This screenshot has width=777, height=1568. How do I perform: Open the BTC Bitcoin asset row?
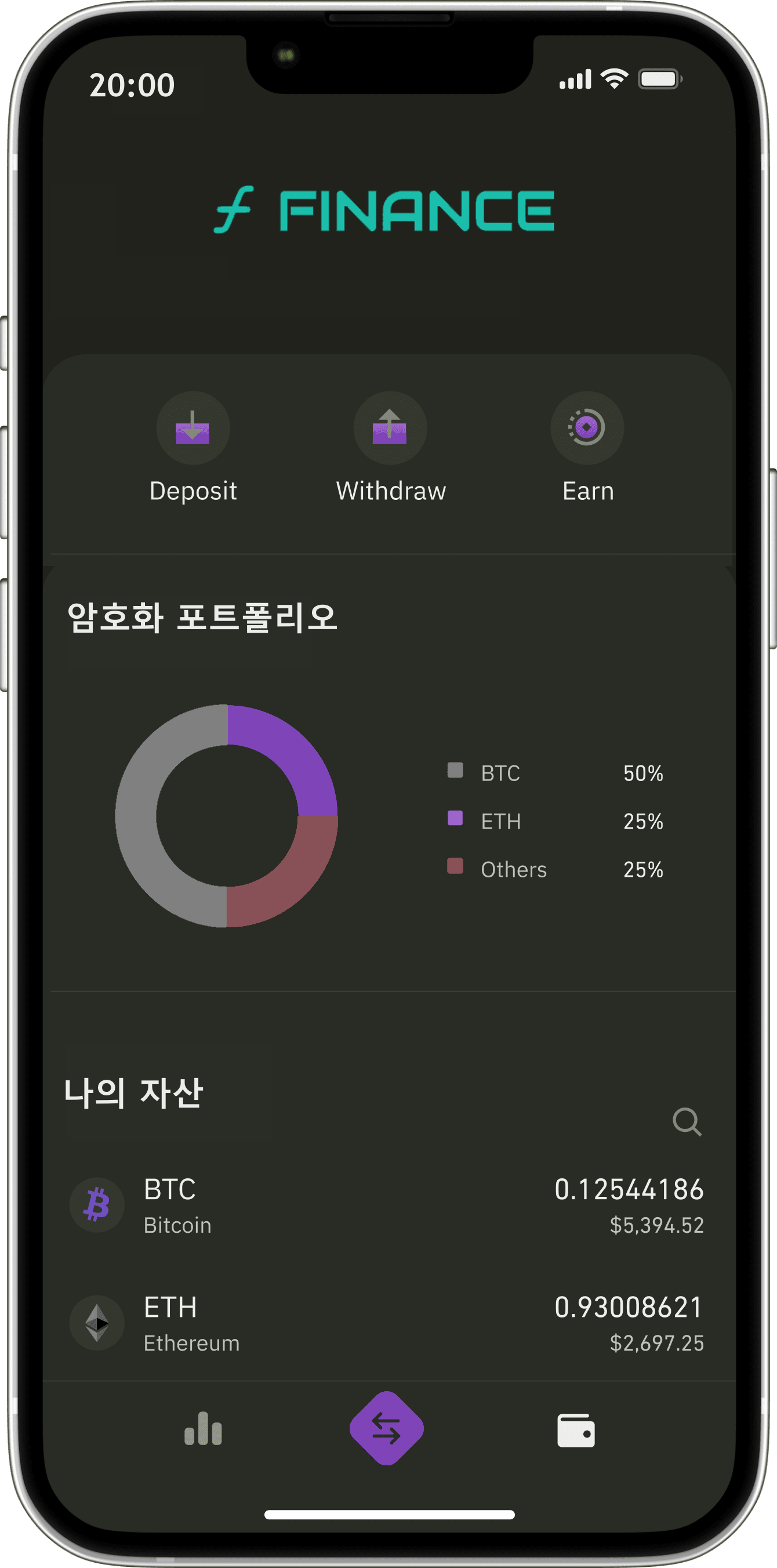[x=387, y=1205]
